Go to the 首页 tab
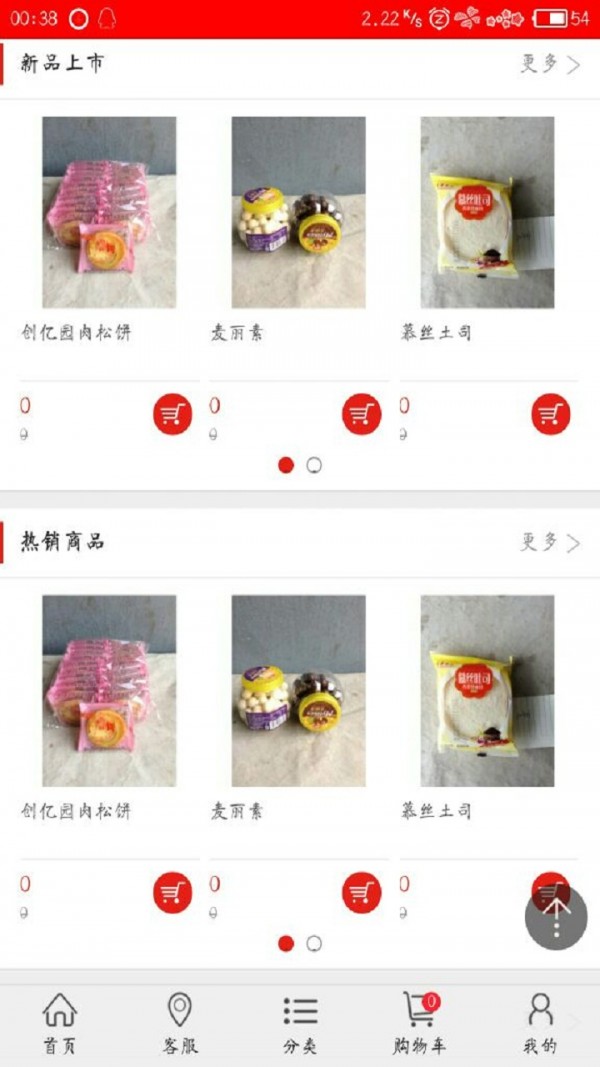 (60, 1025)
